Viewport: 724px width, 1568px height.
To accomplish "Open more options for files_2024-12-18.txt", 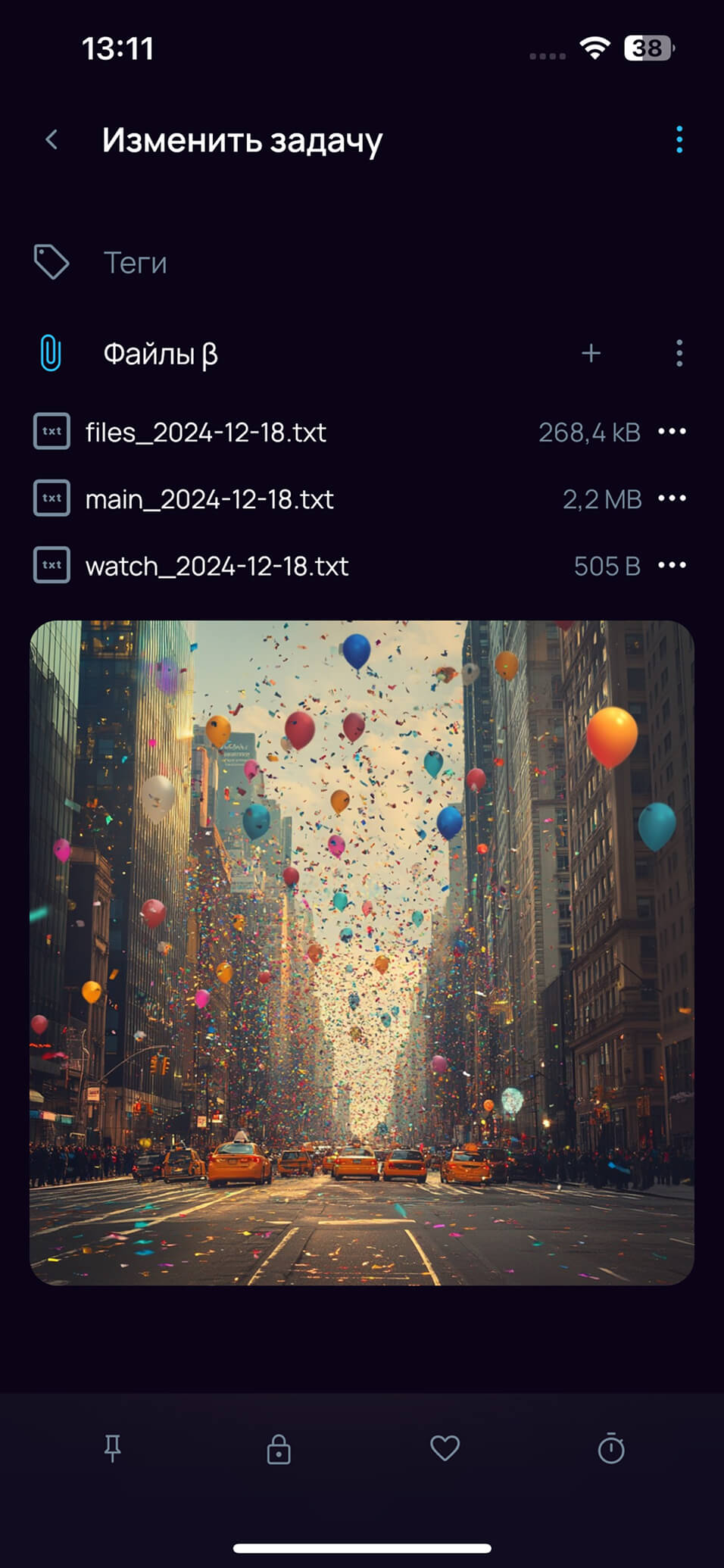I will 672,432.
